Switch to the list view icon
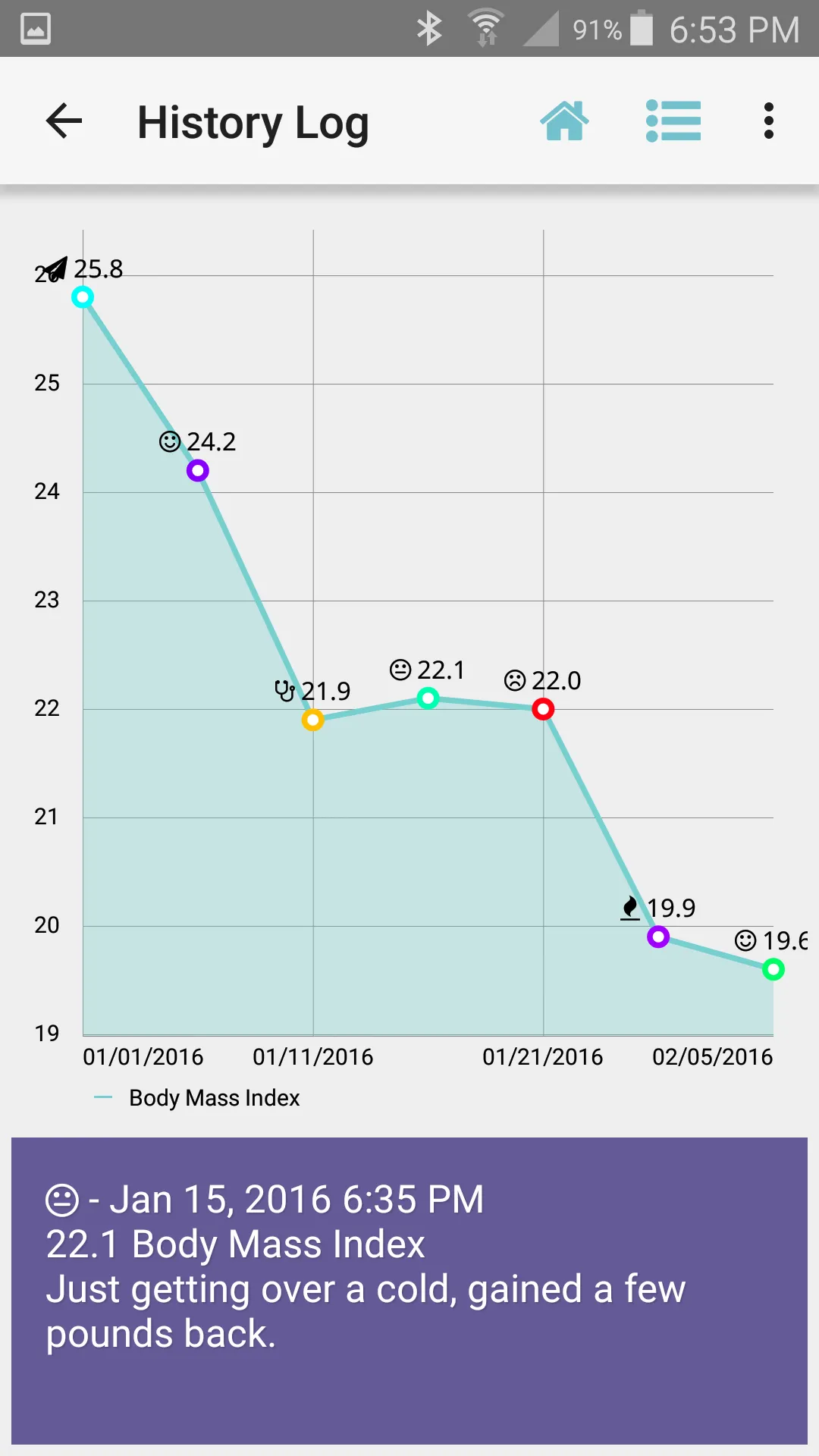This screenshot has height=1456, width=819. 673,121
